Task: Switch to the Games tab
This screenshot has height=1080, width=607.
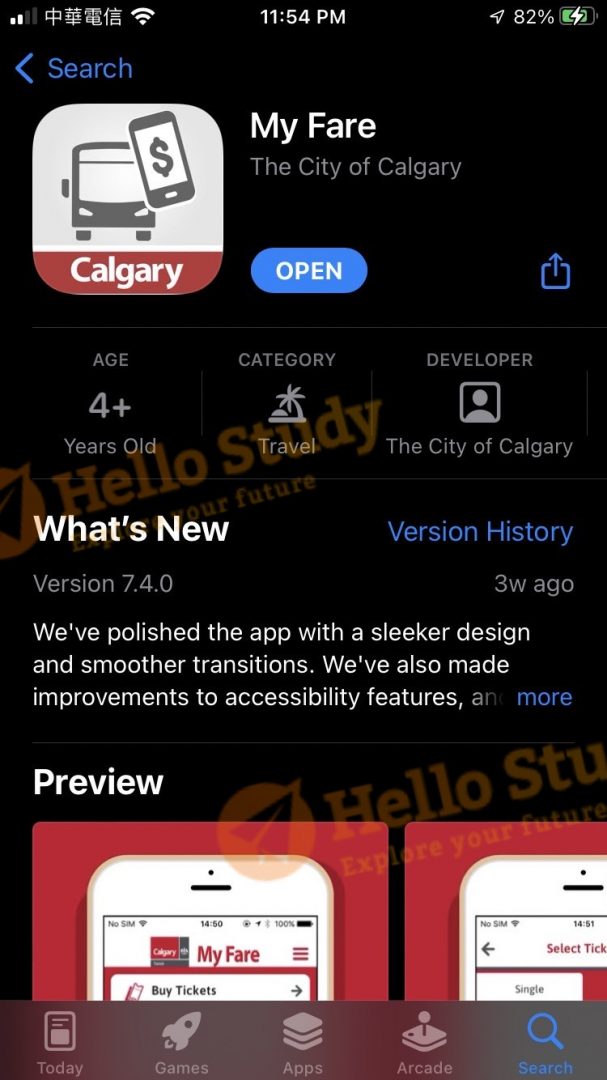Action: (x=181, y=1042)
